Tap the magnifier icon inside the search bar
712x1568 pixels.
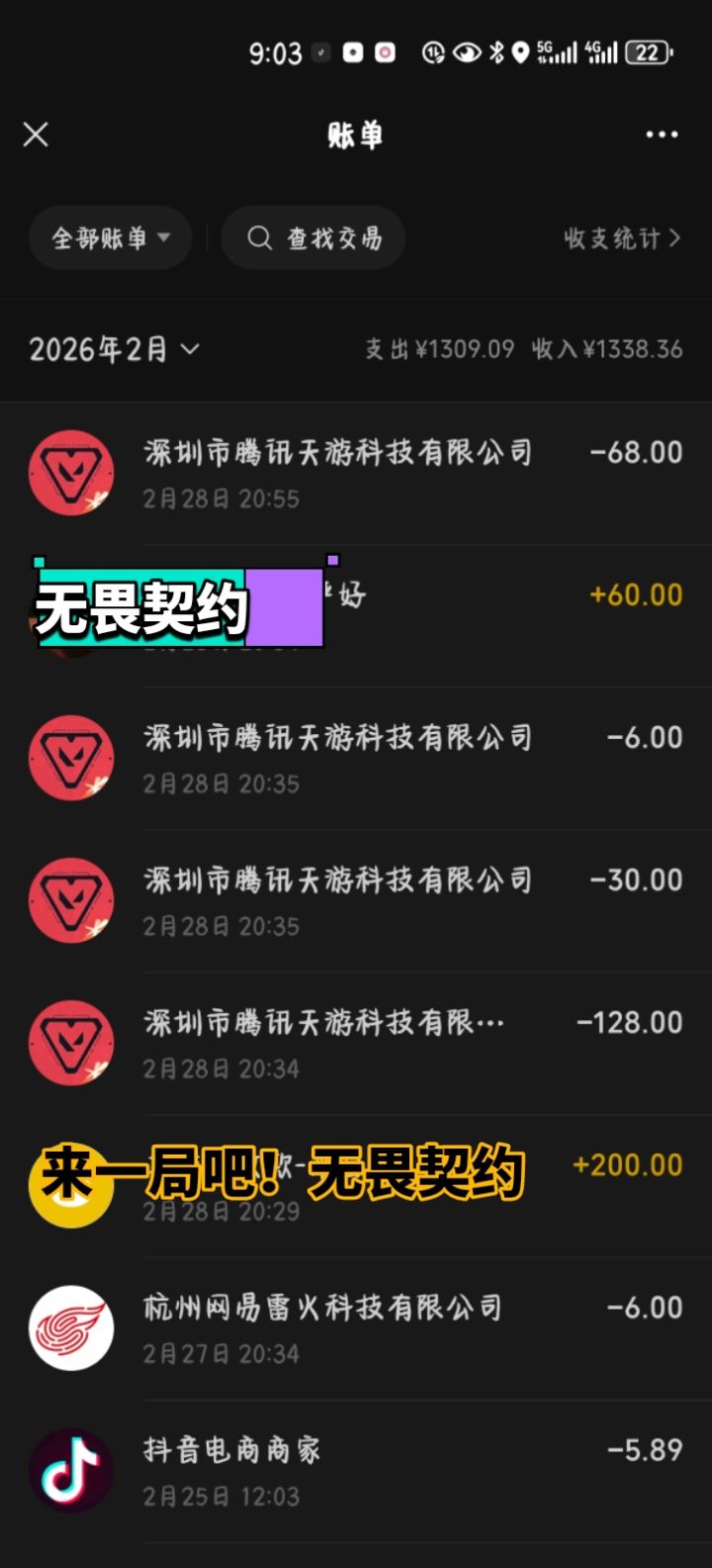[x=259, y=237]
